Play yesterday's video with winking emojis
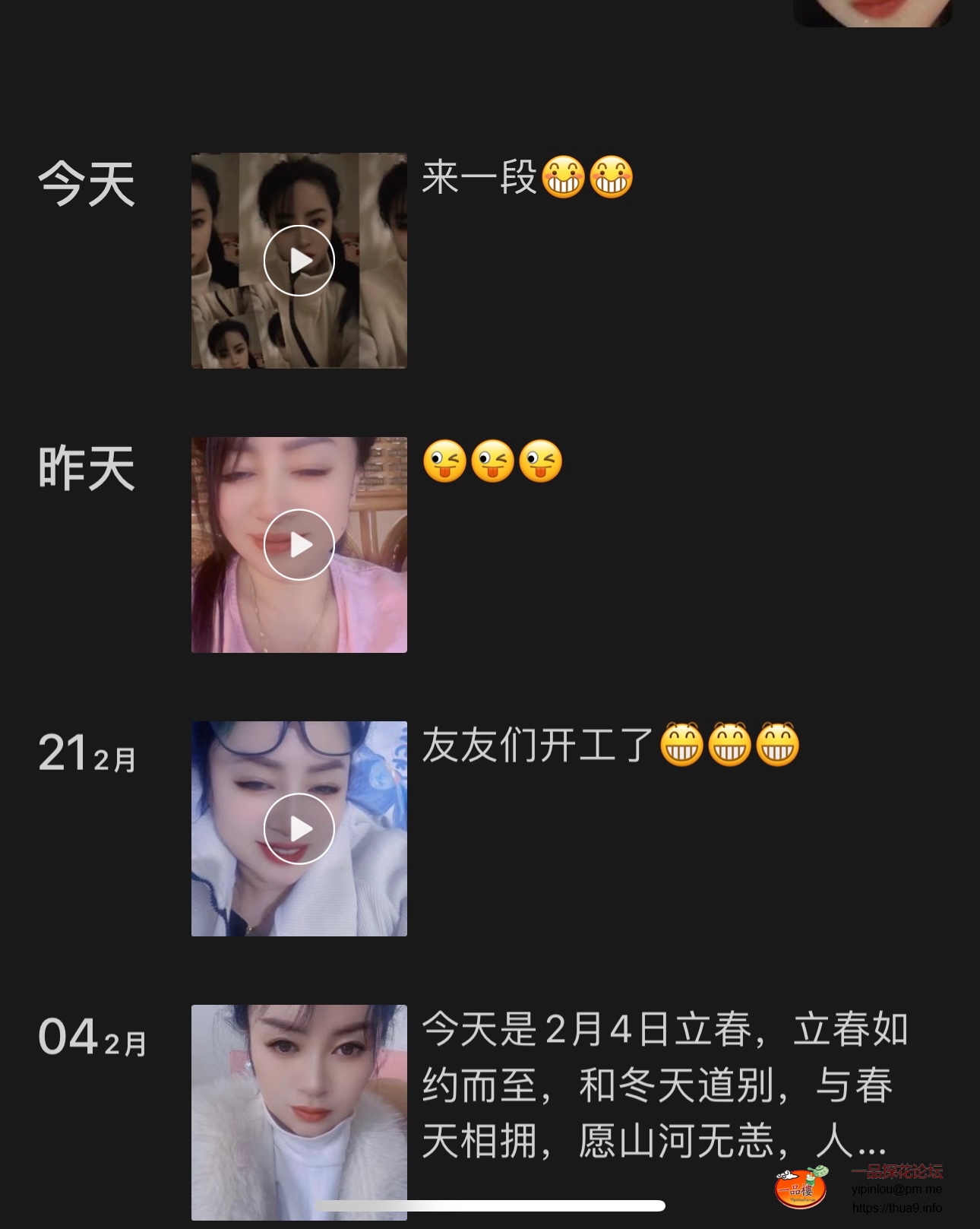This screenshot has width=980, height=1229. (299, 544)
